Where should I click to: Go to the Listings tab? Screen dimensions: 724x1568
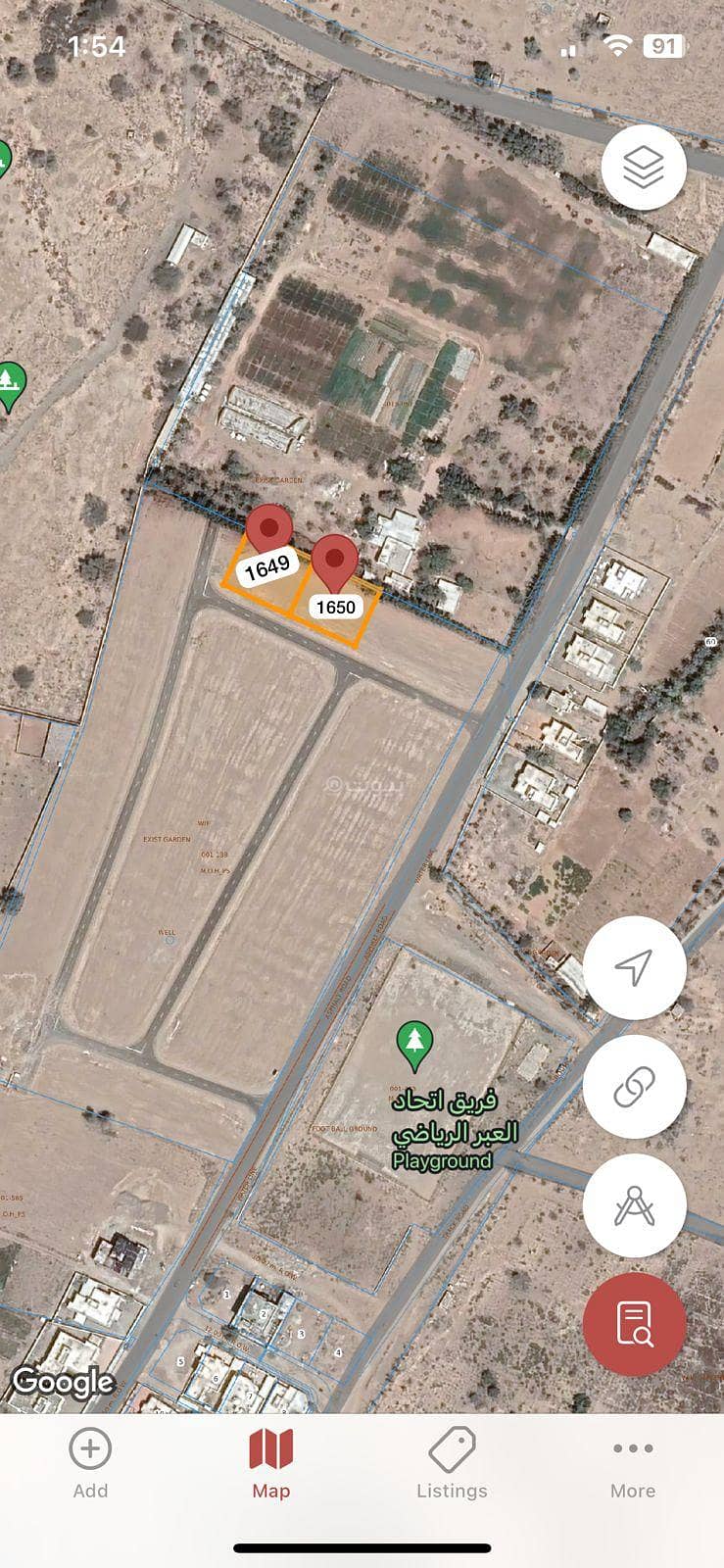(452, 1464)
